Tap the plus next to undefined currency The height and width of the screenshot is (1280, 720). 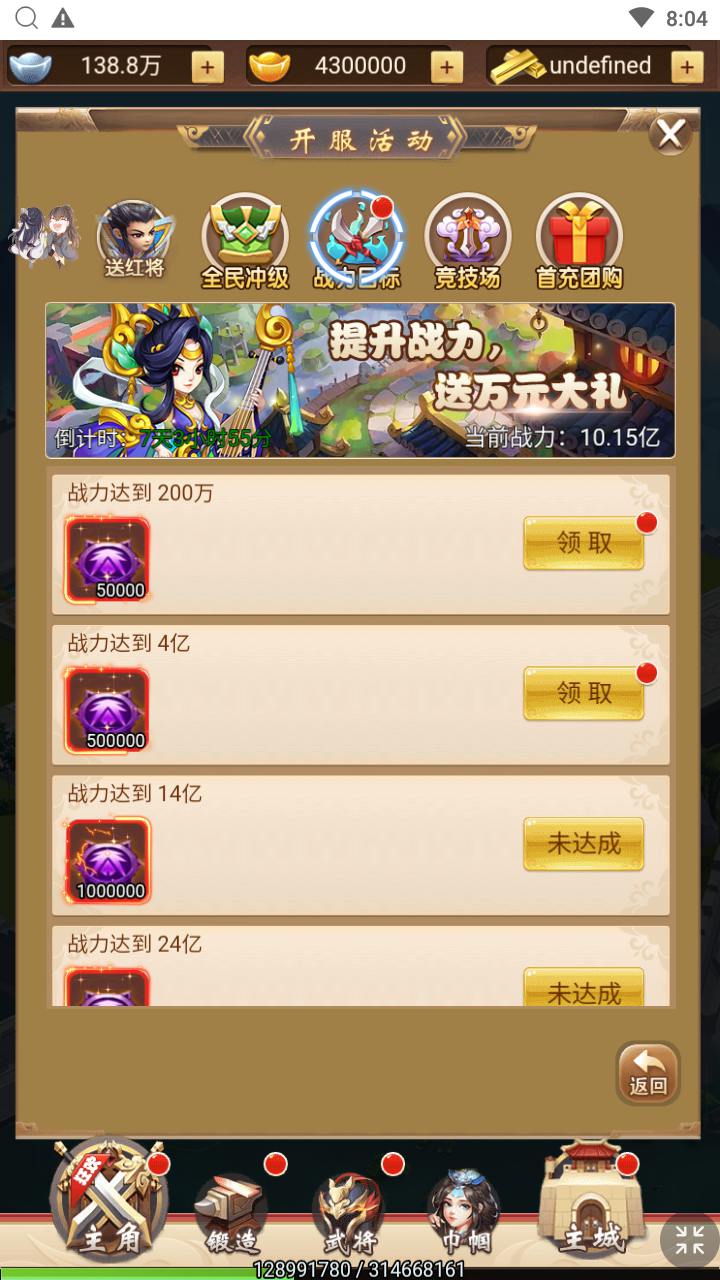point(686,67)
